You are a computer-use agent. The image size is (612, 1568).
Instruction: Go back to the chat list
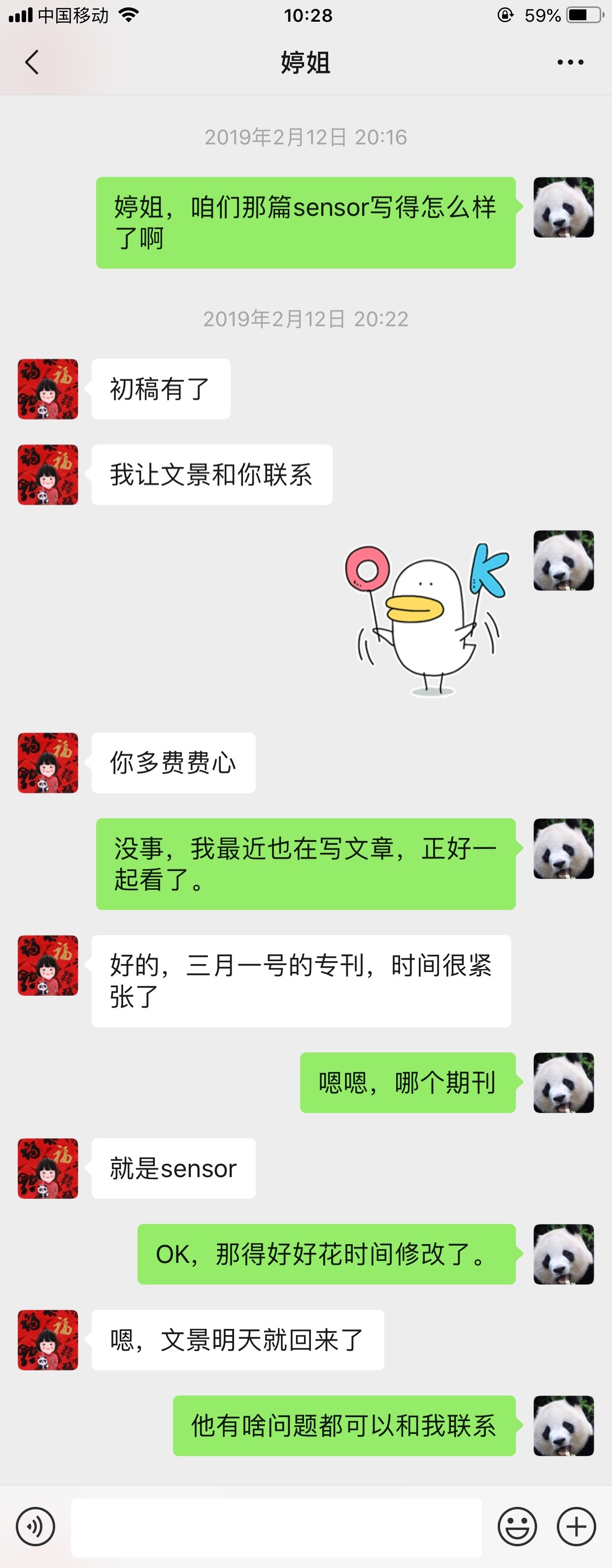pos(32,62)
